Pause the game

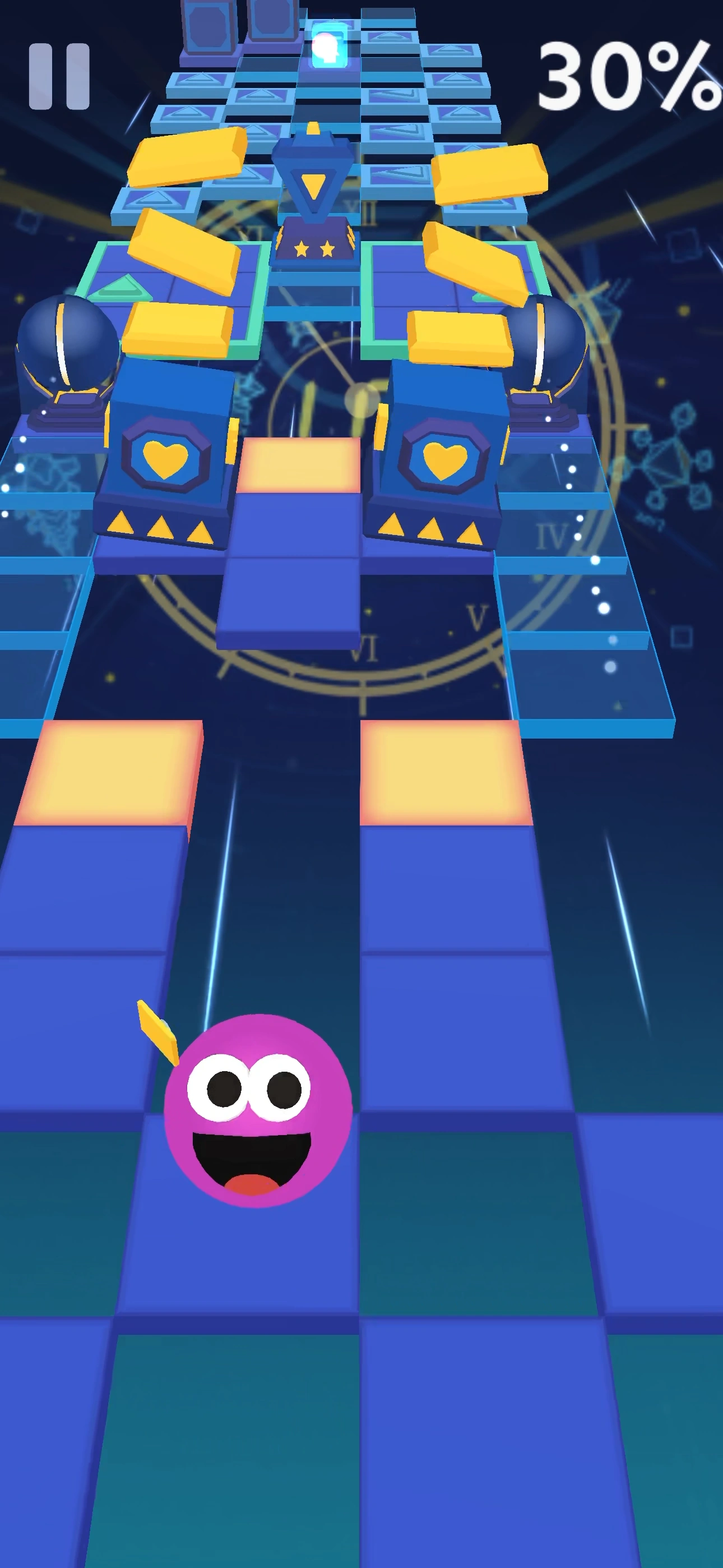coord(59,76)
